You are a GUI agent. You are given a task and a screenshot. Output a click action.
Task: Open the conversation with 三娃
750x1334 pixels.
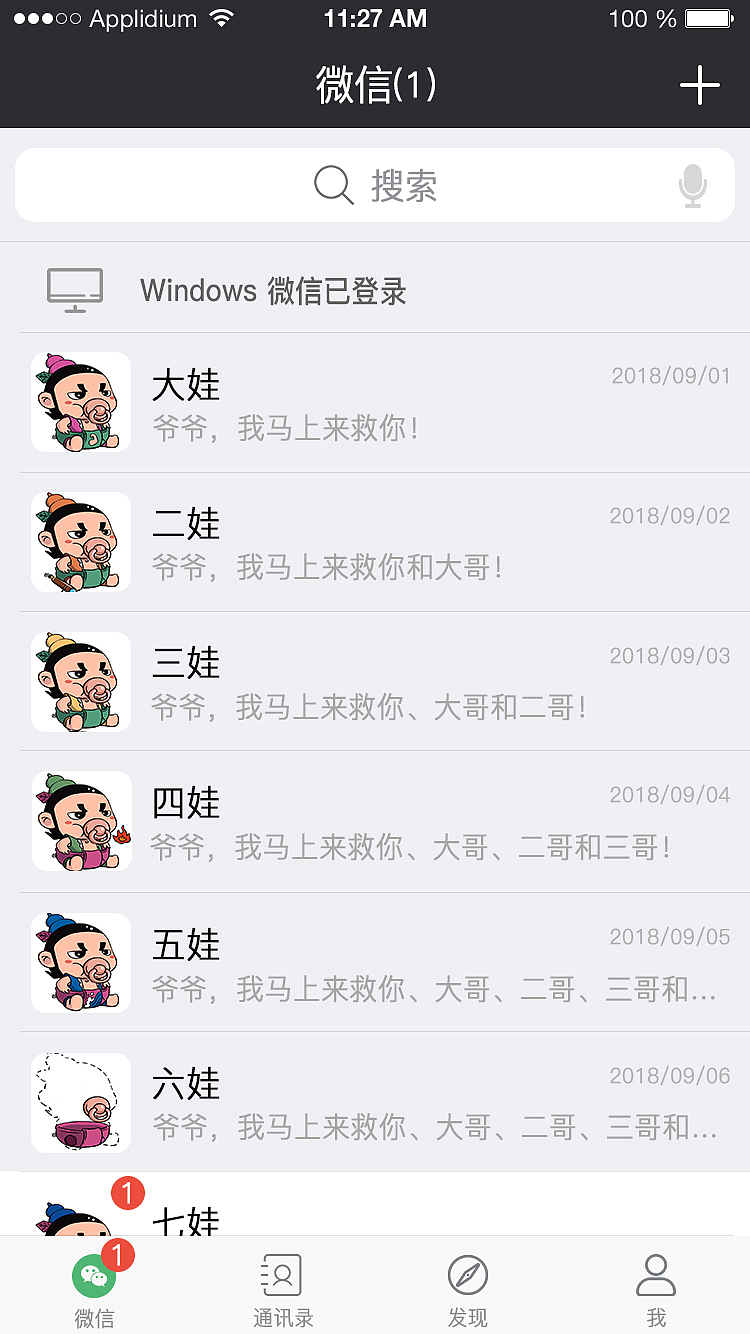point(375,681)
